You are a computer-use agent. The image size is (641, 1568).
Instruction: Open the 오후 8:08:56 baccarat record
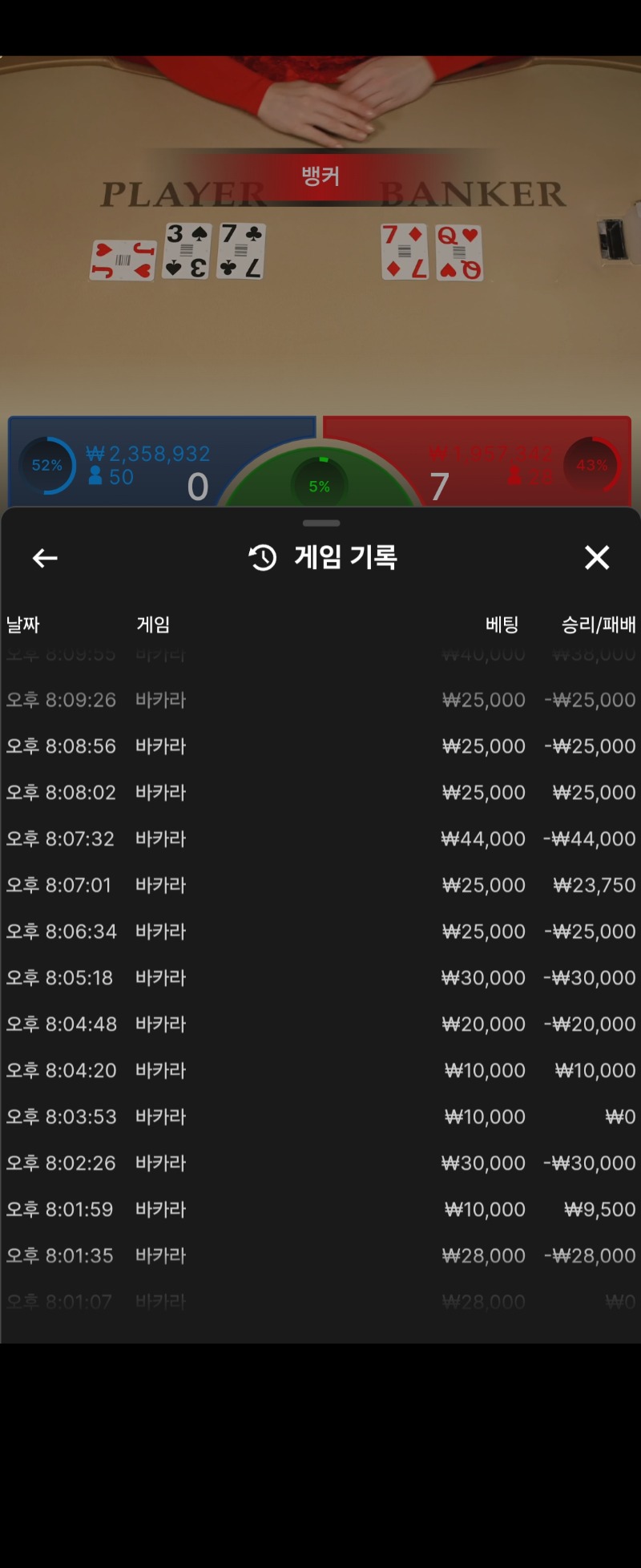pyautogui.click(x=320, y=746)
